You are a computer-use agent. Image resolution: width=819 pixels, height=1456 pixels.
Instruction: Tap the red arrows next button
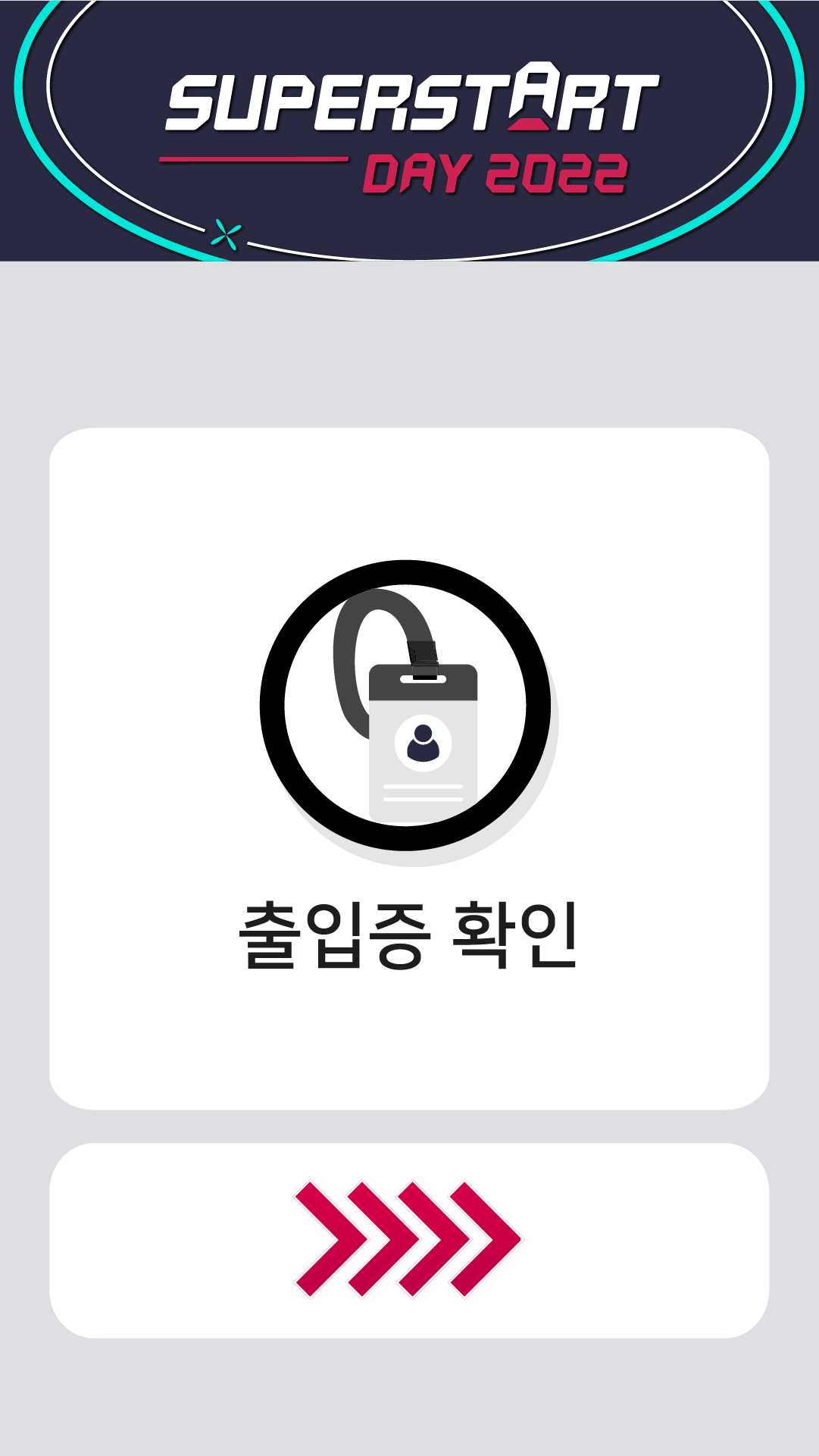[x=409, y=1240]
